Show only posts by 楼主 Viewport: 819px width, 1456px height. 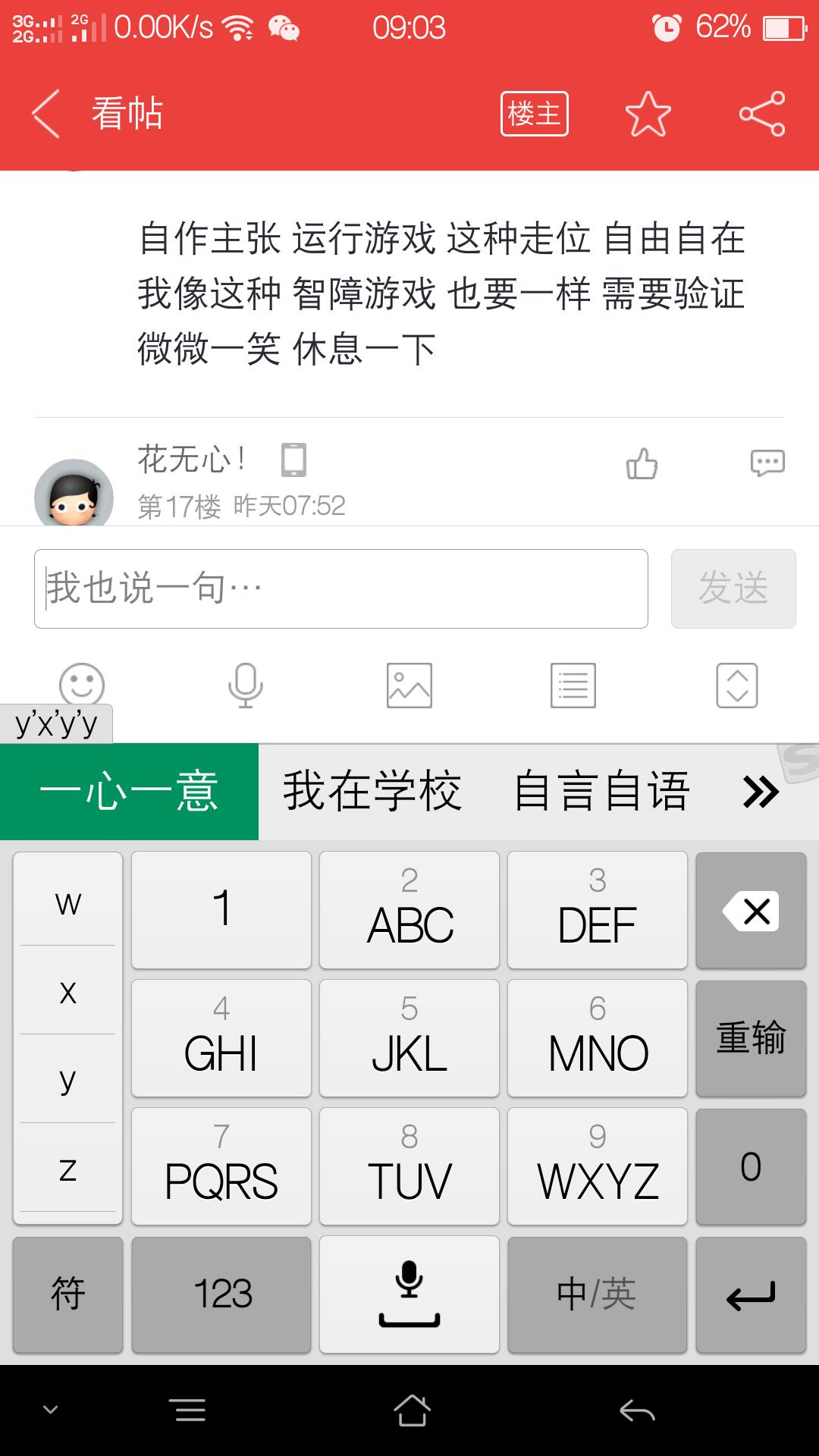point(534,114)
